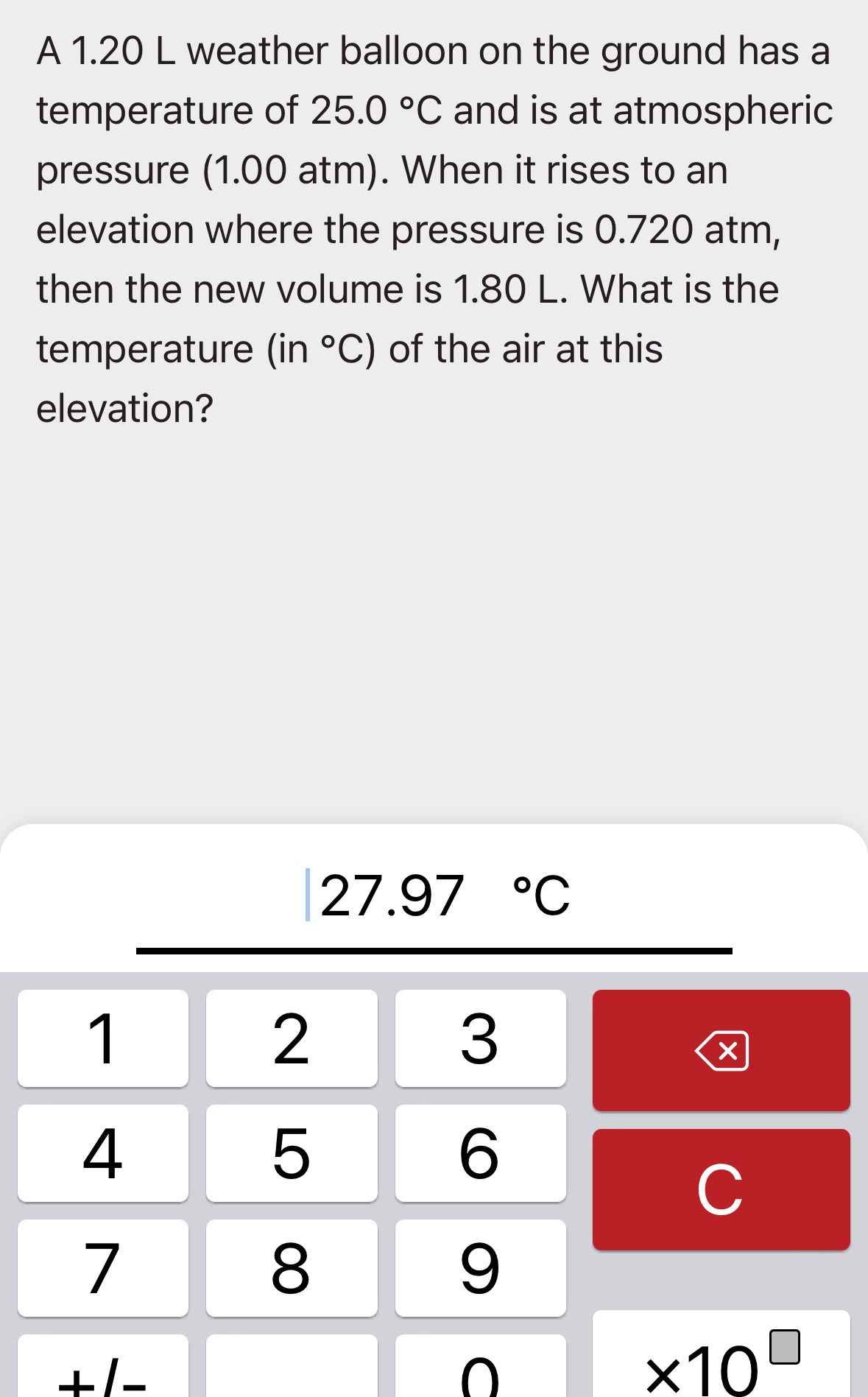Enter digit 2 on the keypad
Image resolution: width=868 pixels, height=1397 pixels.
pos(292,1038)
